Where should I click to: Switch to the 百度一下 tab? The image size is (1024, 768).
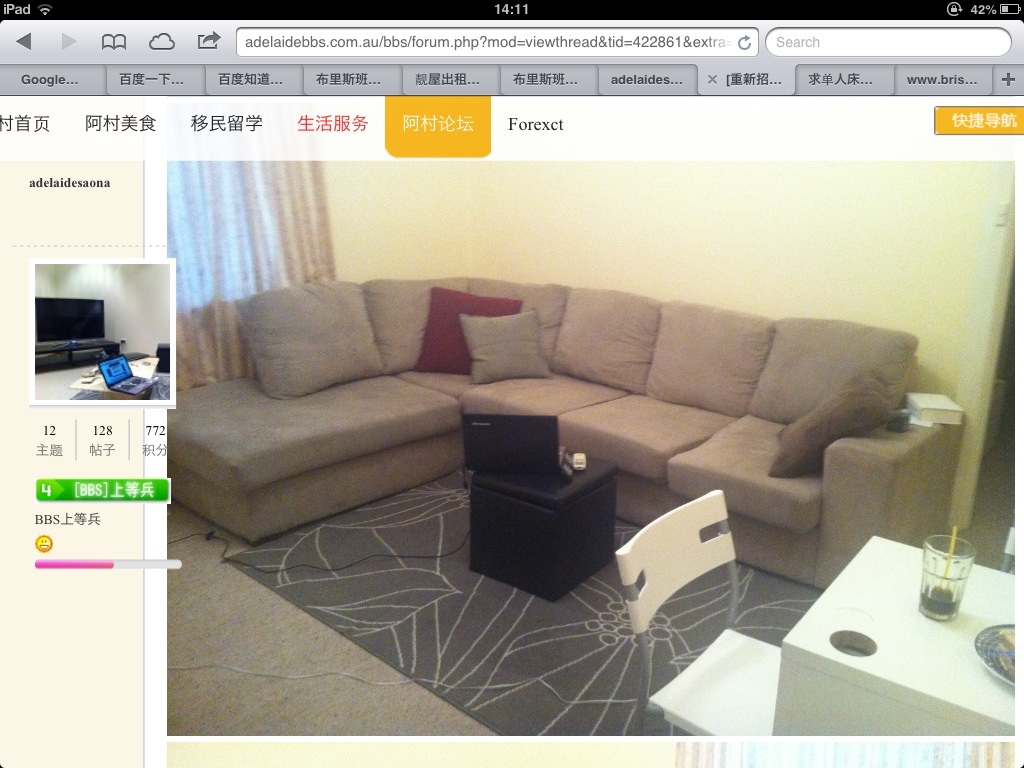tap(152, 79)
